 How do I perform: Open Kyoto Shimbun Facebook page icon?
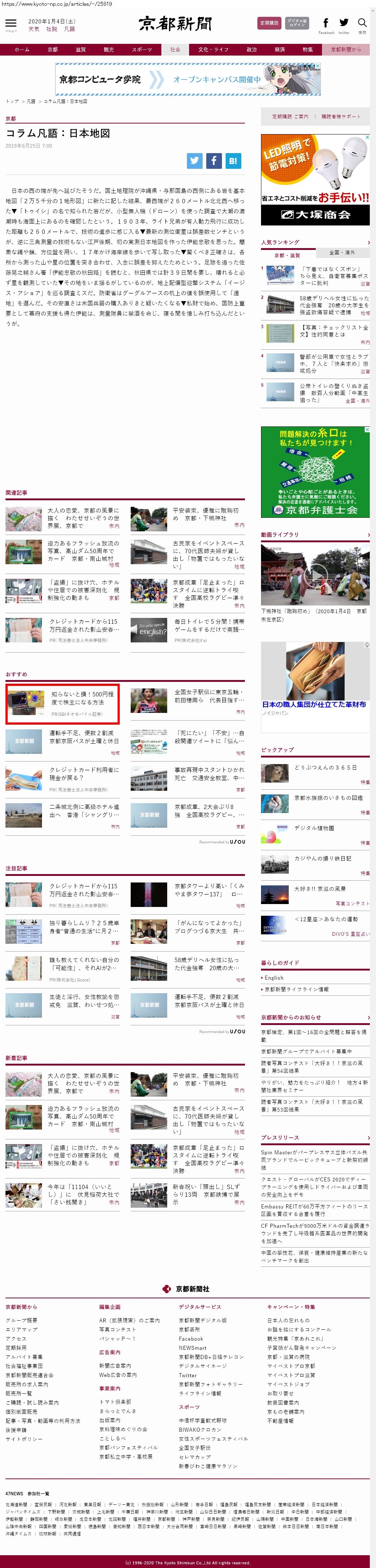[x=326, y=23]
